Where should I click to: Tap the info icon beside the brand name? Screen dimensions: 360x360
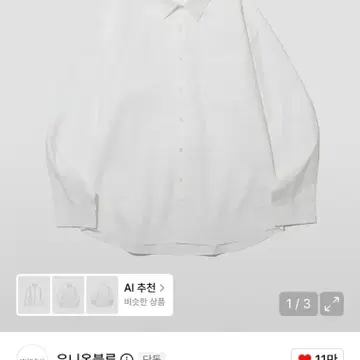[126, 357]
